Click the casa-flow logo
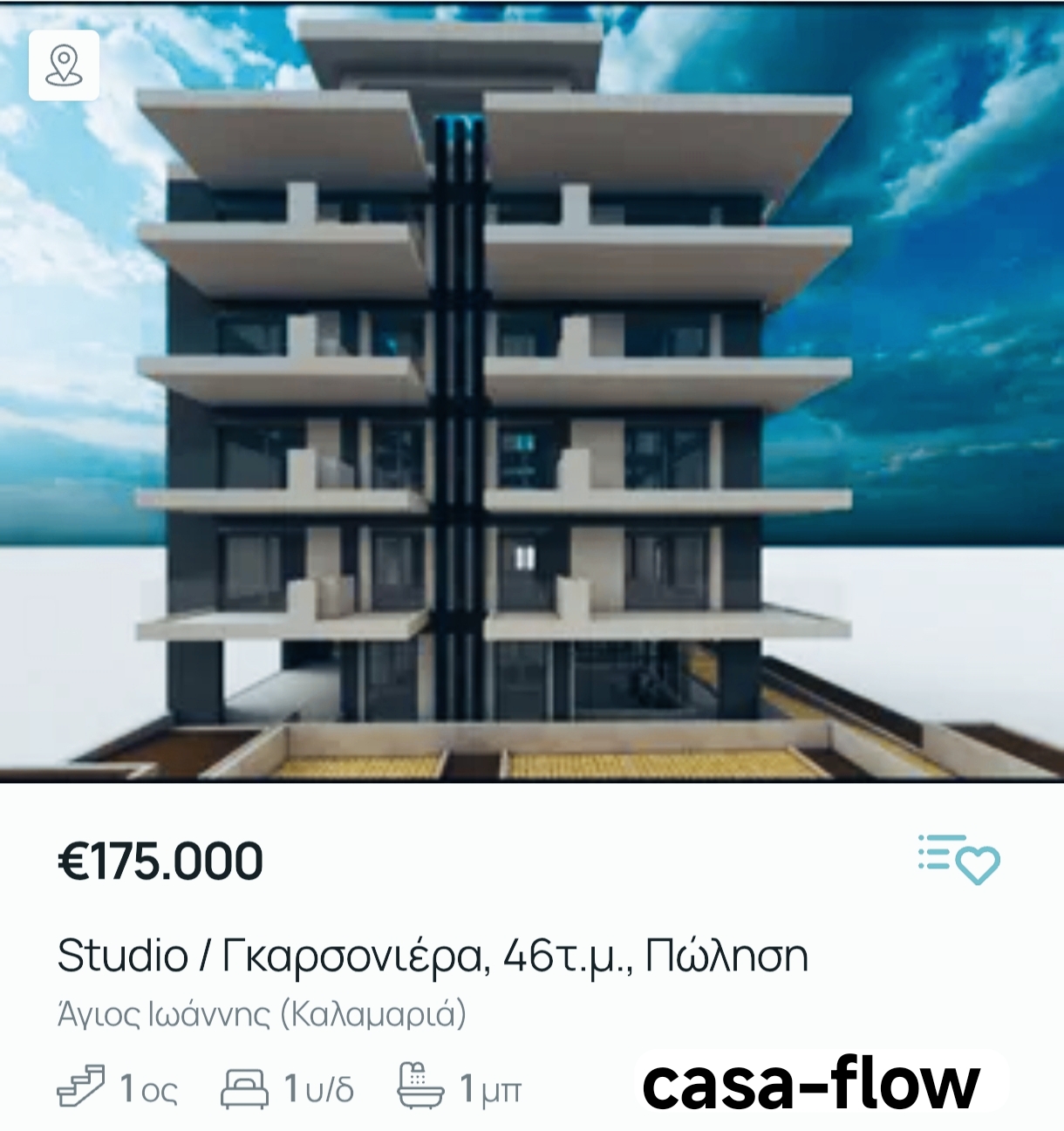Image resolution: width=1064 pixels, height=1131 pixels. tap(810, 1080)
